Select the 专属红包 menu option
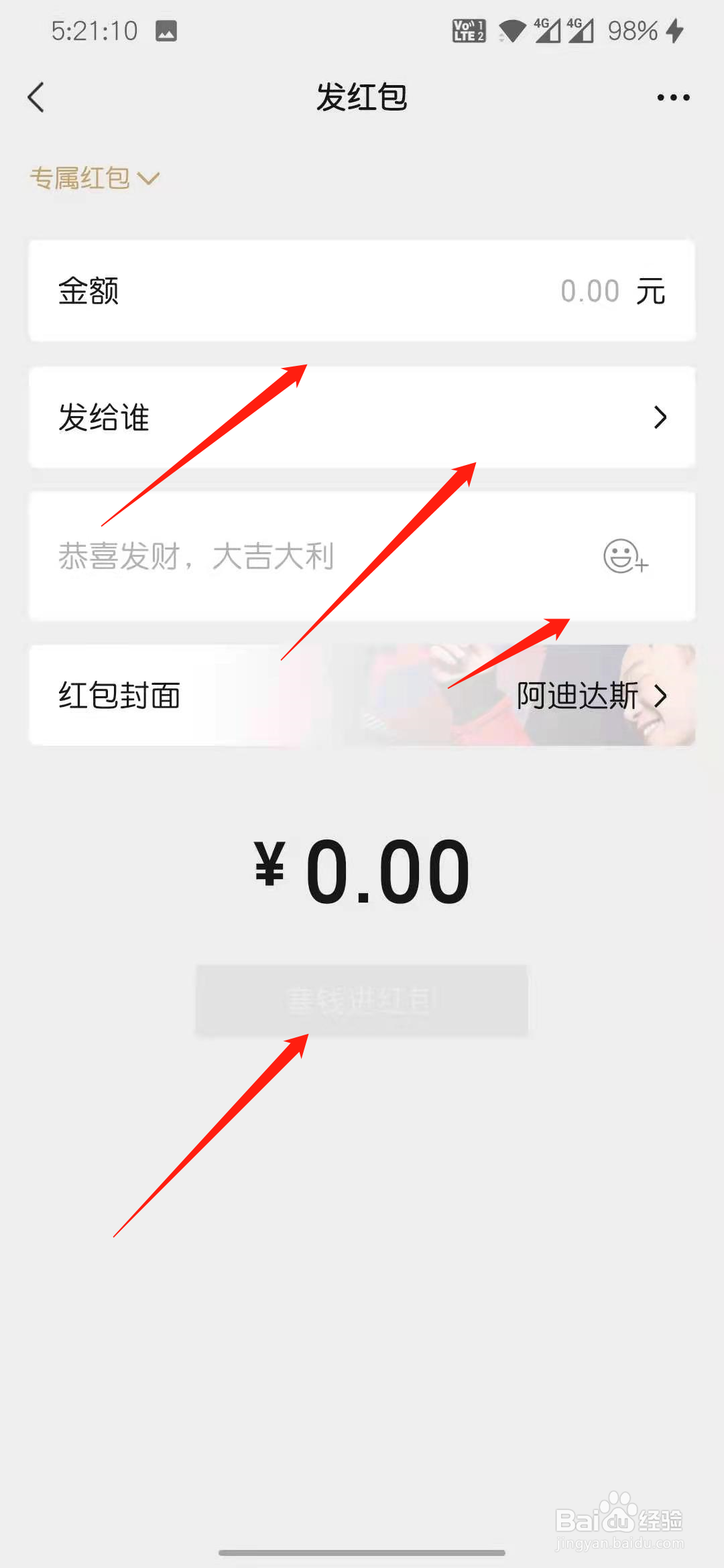The height and width of the screenshot is (1568, 724). click(x=80, y=178)
